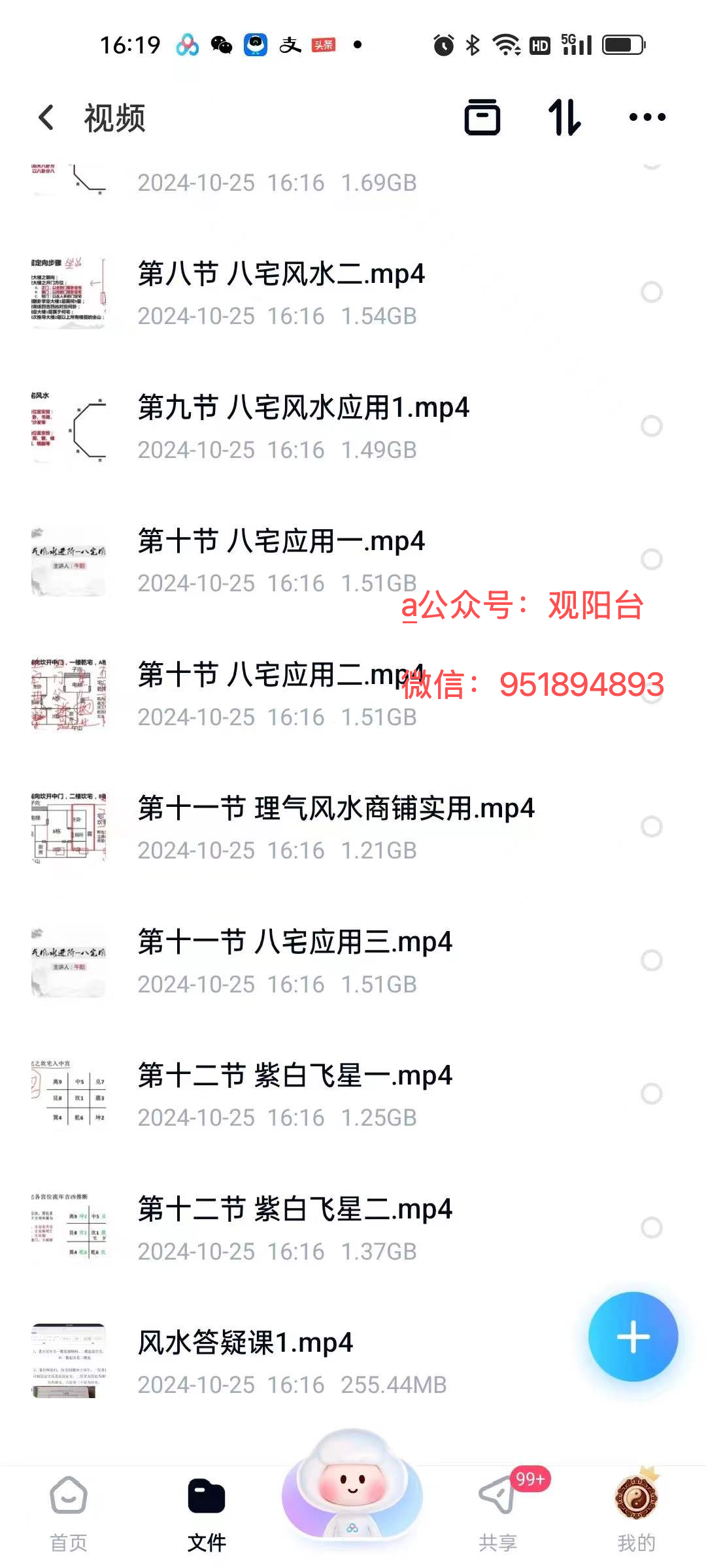The width and height of the screenshot is (706, 1568).
Task: Select the circle for 第九节 八宅风水应用1.mp4
Action: [652, 426]
